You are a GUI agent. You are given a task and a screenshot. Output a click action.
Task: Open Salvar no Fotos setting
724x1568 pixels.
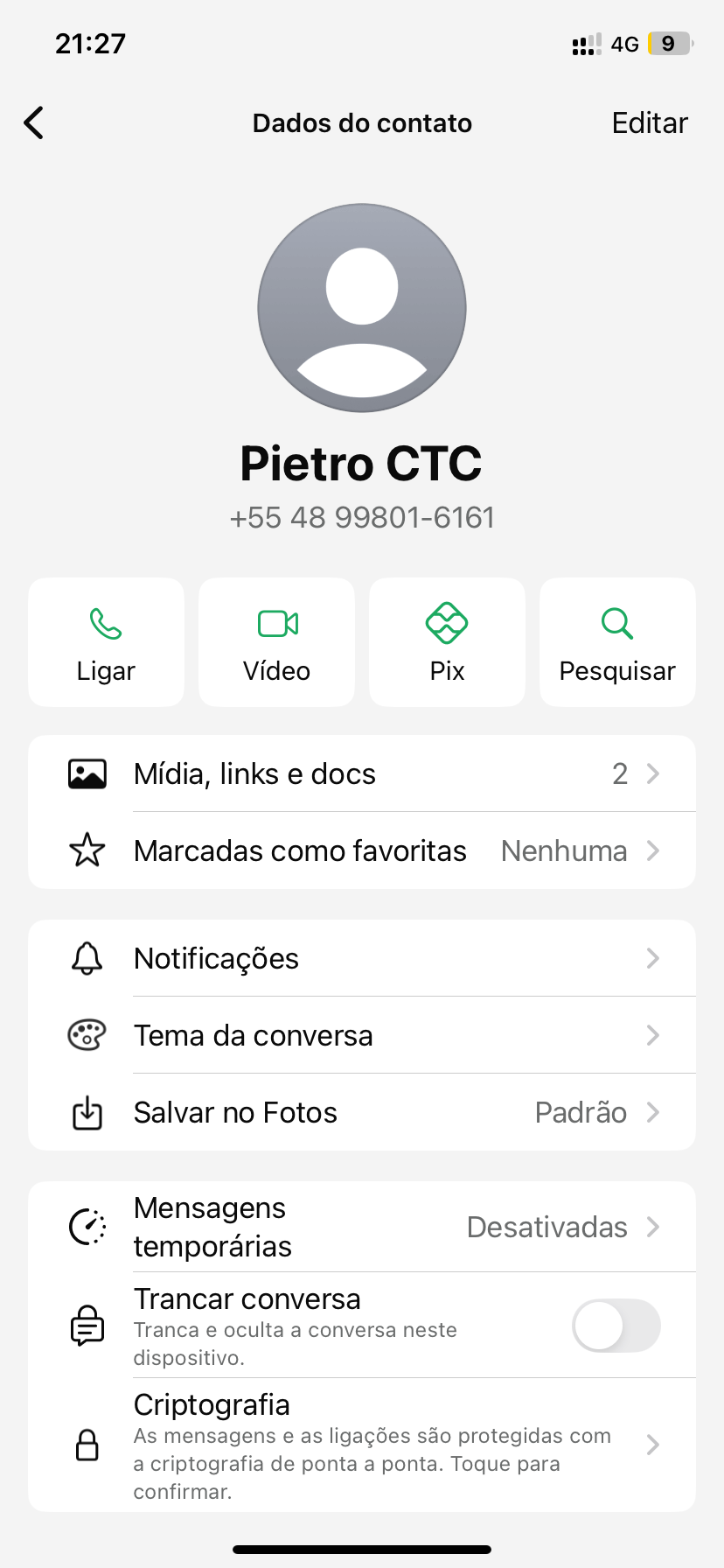[x=362, y=1113]
